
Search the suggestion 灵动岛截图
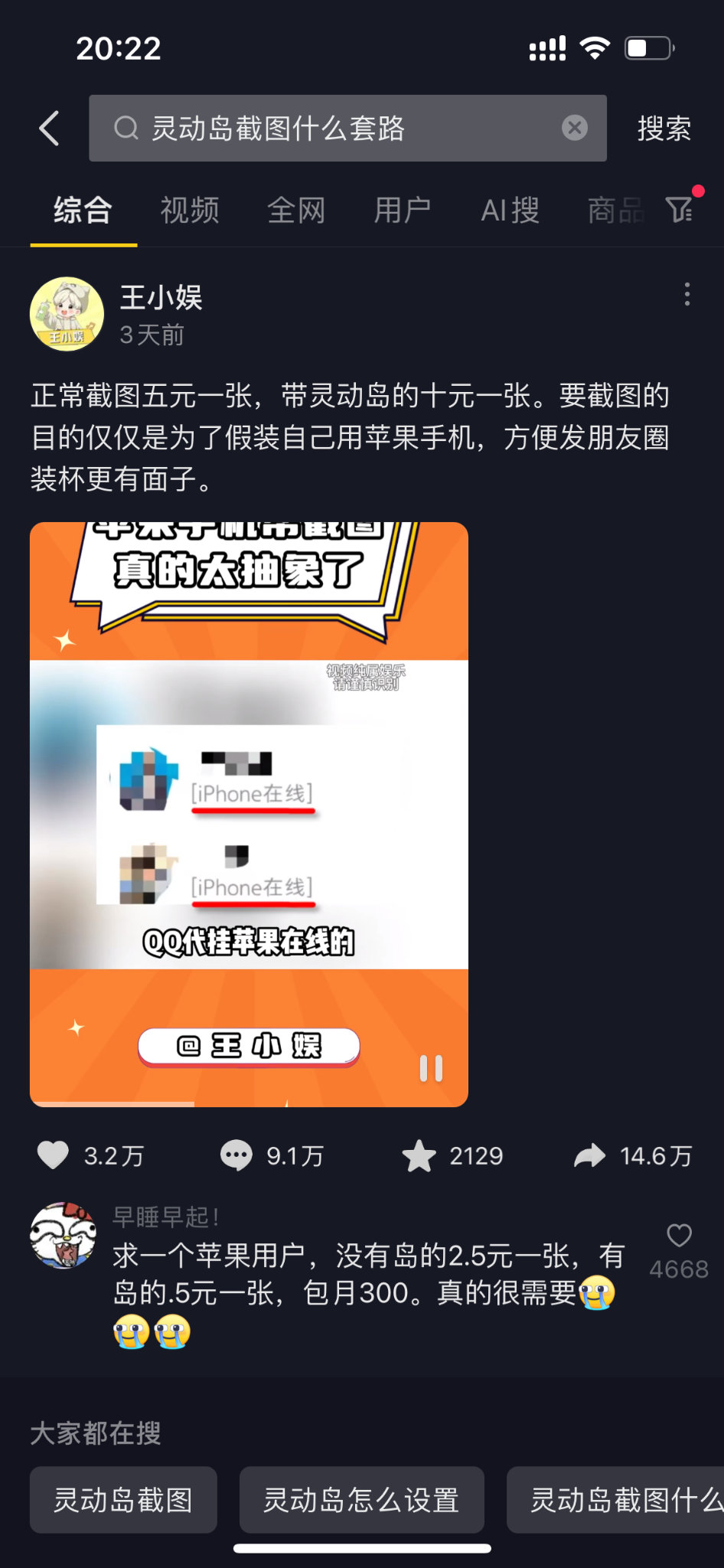click(x=123, y=1500)
